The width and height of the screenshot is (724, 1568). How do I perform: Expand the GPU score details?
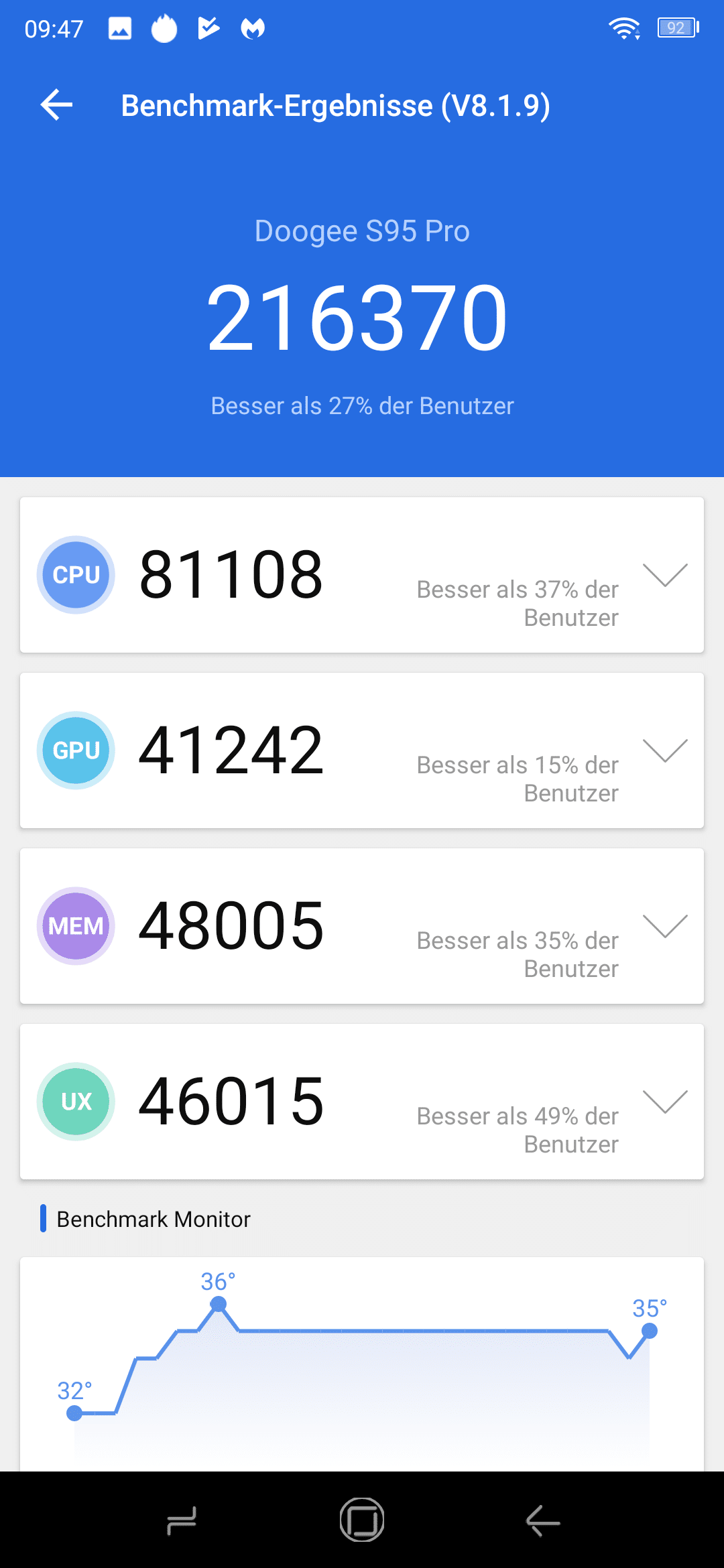tap(665, 750)
